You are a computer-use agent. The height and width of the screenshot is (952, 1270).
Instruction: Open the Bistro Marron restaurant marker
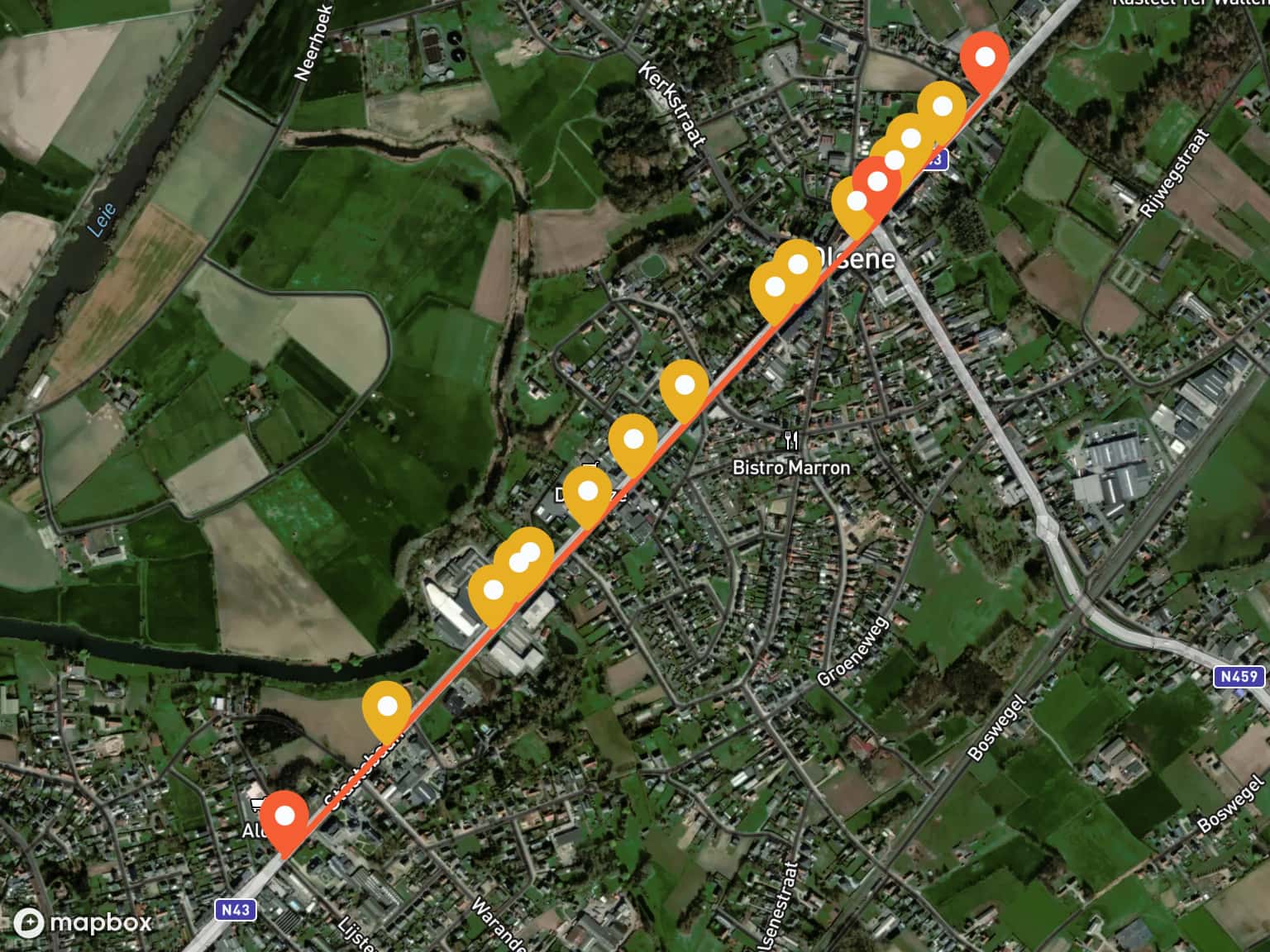point(791,440)
